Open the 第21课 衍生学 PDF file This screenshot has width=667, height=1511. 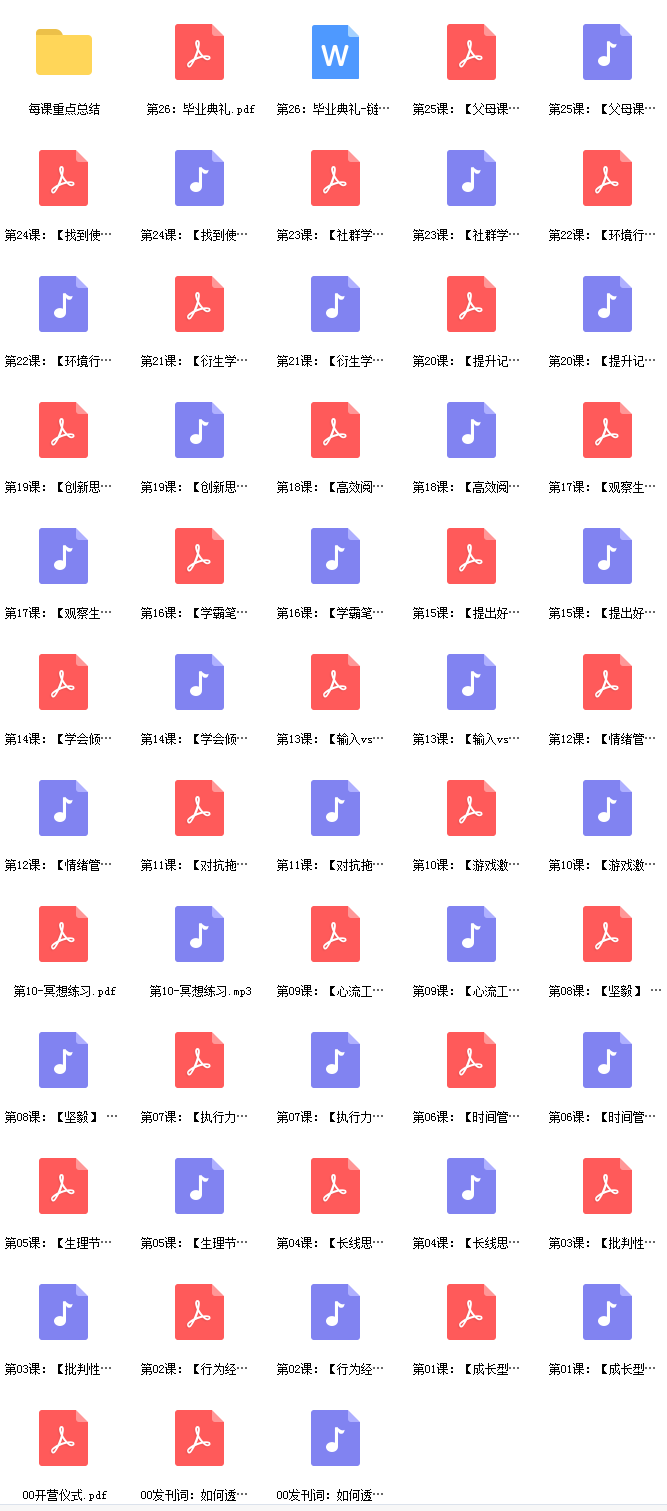click(199, 305)
